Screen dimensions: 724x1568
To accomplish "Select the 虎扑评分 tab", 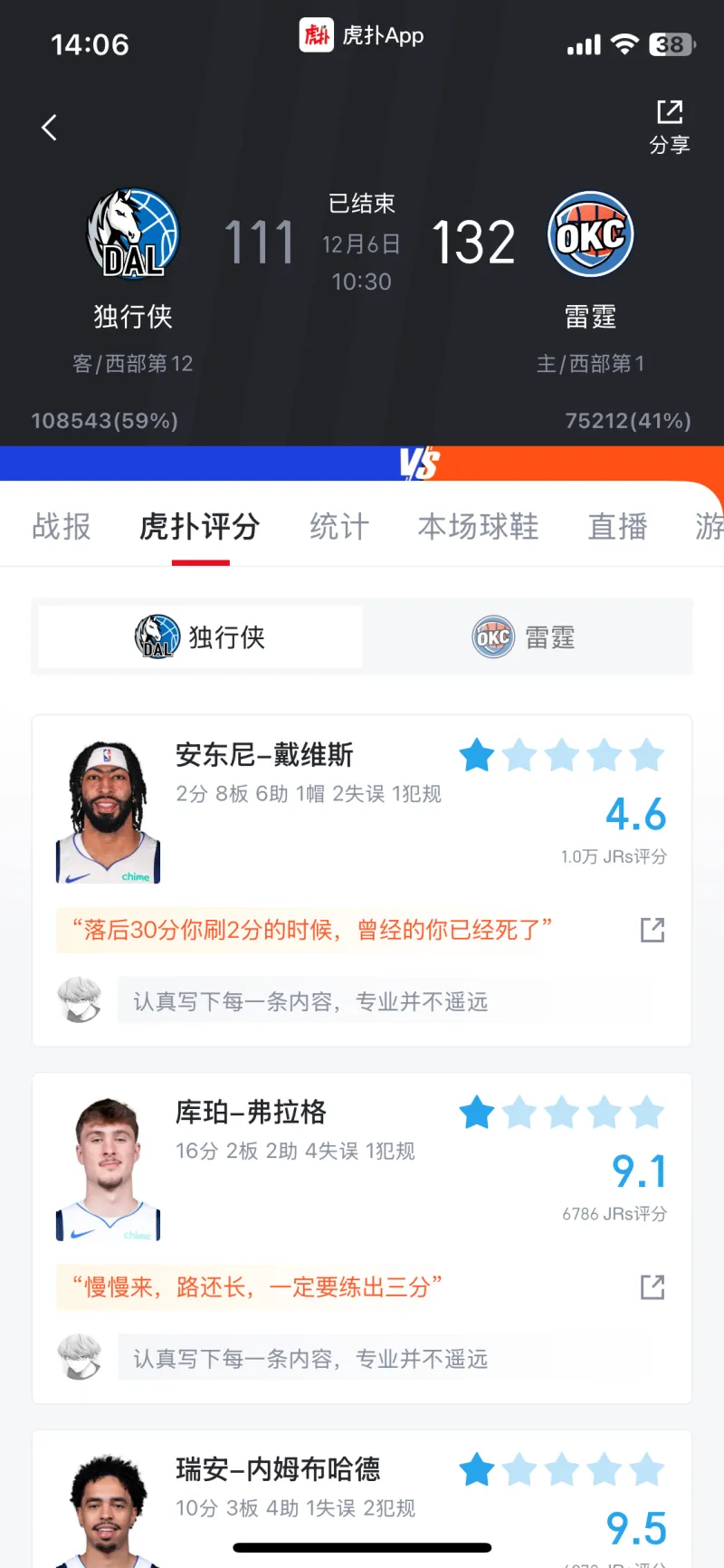I will pyautogui.click(x=200, y=526).
